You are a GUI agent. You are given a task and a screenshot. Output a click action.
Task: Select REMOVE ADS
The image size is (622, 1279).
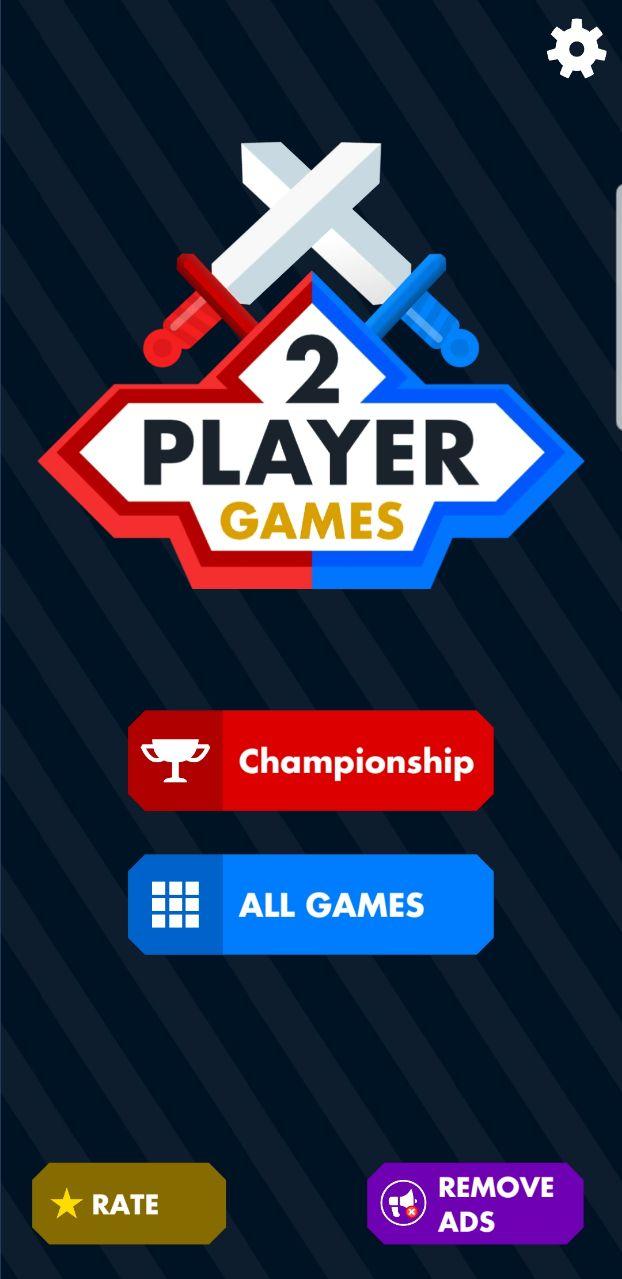click(475, 1203)
